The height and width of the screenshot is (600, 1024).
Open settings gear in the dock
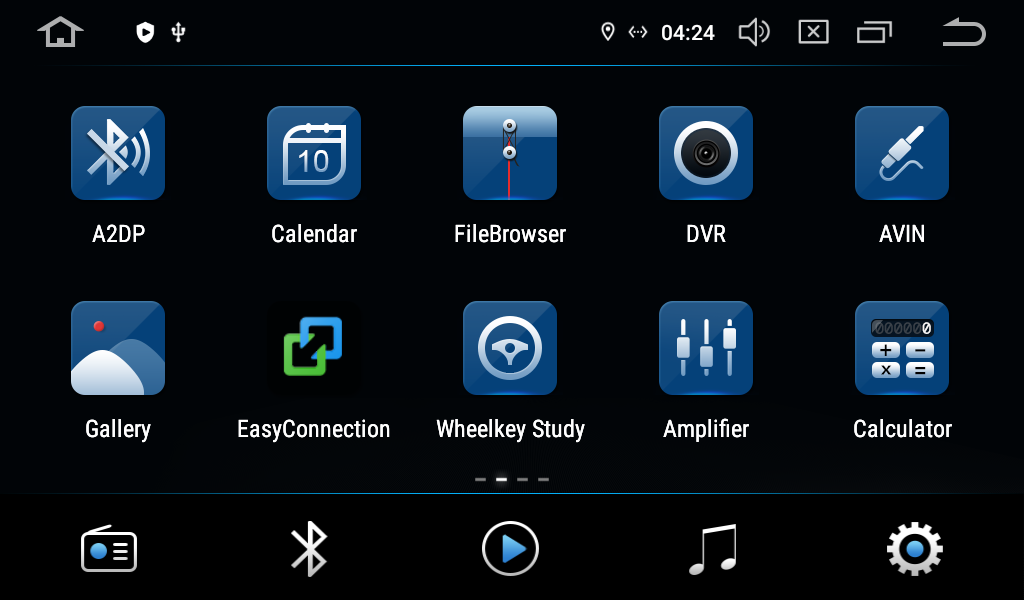pos(914,549)
